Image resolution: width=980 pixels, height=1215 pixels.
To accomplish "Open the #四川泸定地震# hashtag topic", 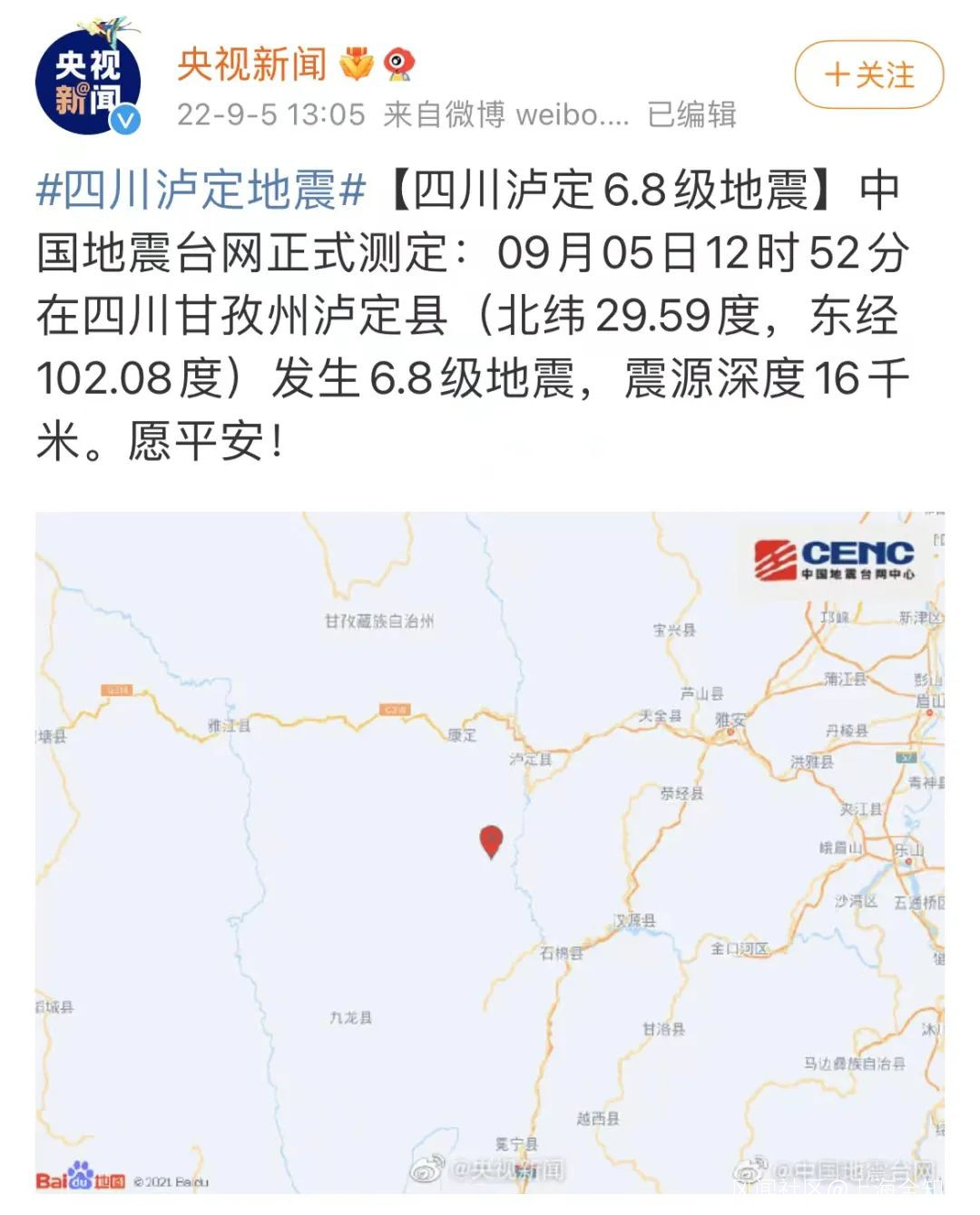I will pos(201,191).
